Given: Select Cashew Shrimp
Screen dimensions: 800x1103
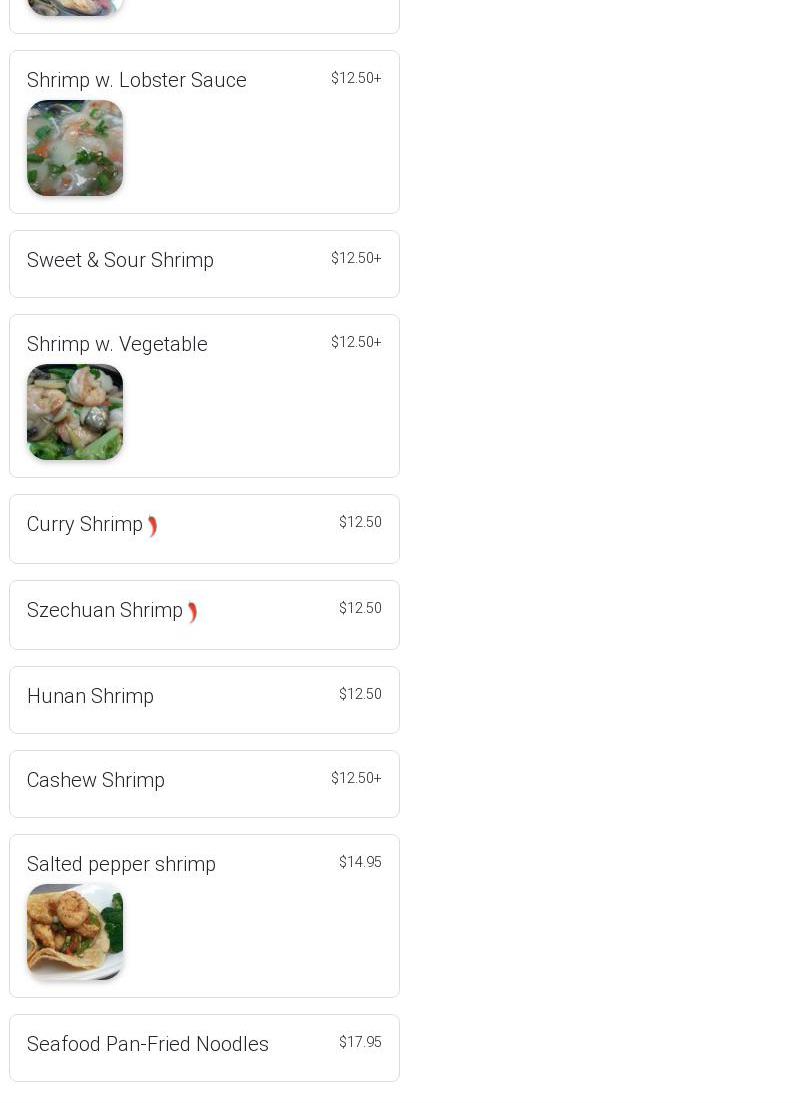Looking at the screenshot, I should click(204, 784).
